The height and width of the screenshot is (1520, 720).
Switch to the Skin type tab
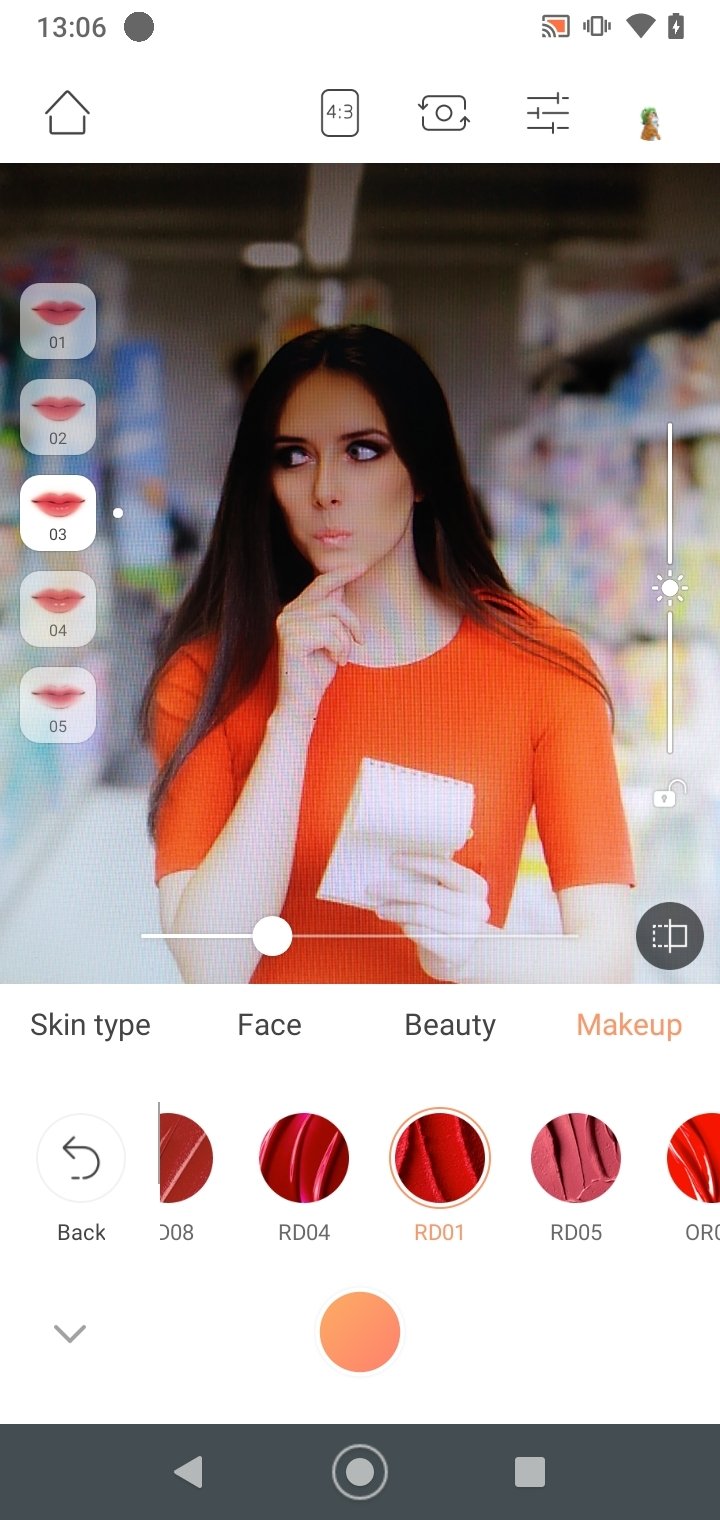pyautogui.click(x=90, y=1025)
